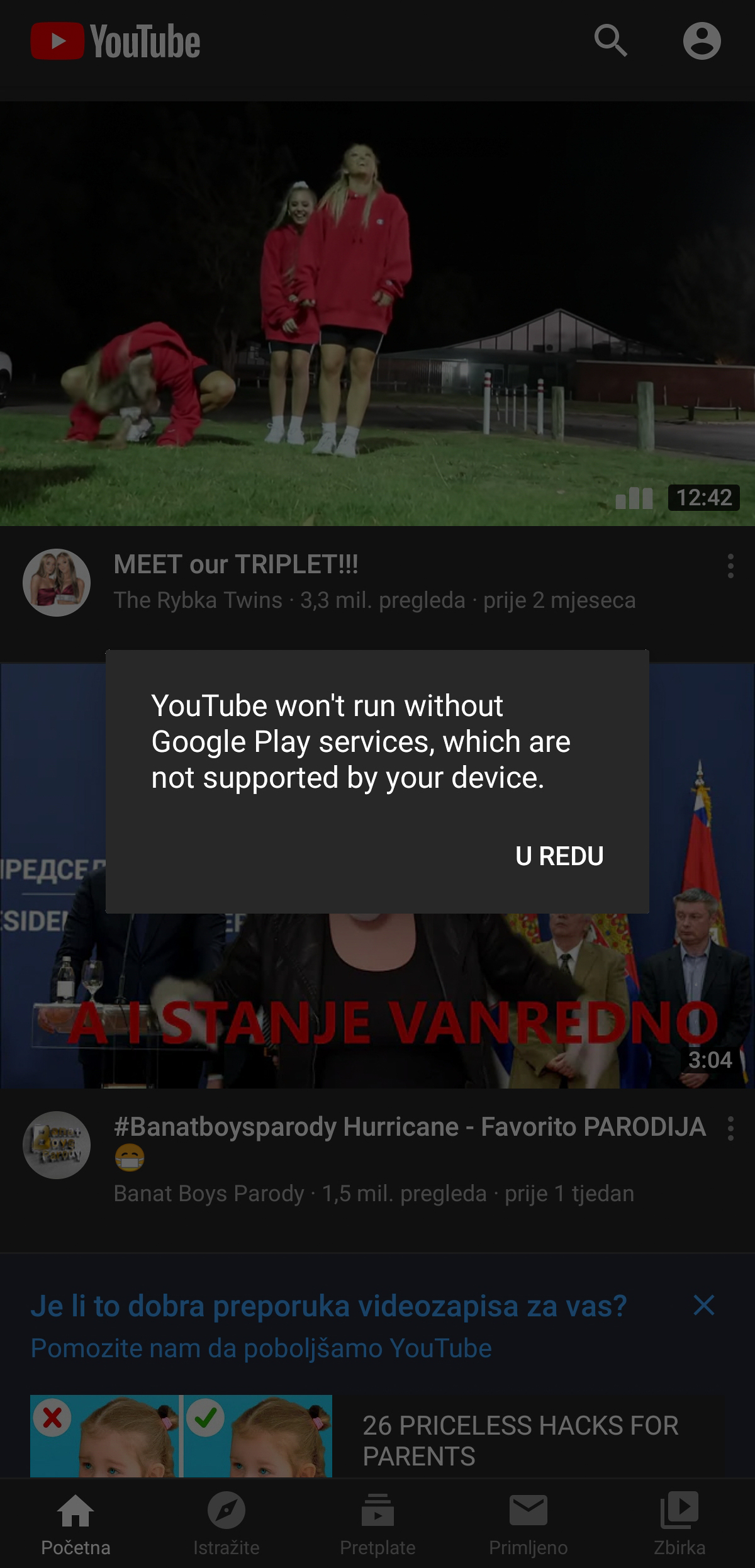Open YouTube search
The width and height of the screenshot is (755, 1568).
(610, 42)
